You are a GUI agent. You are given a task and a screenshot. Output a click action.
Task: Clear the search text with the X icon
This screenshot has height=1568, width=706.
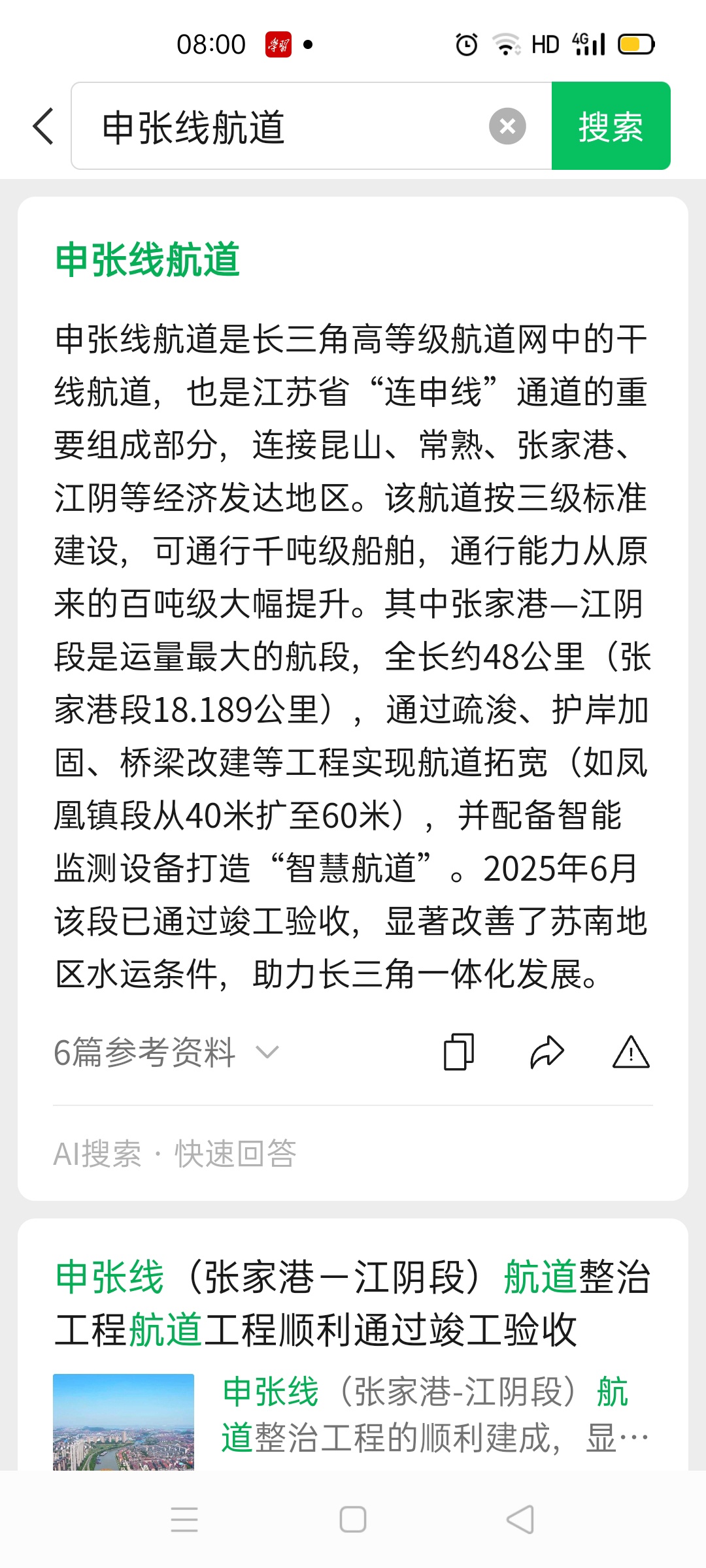(x=507, y=126)
